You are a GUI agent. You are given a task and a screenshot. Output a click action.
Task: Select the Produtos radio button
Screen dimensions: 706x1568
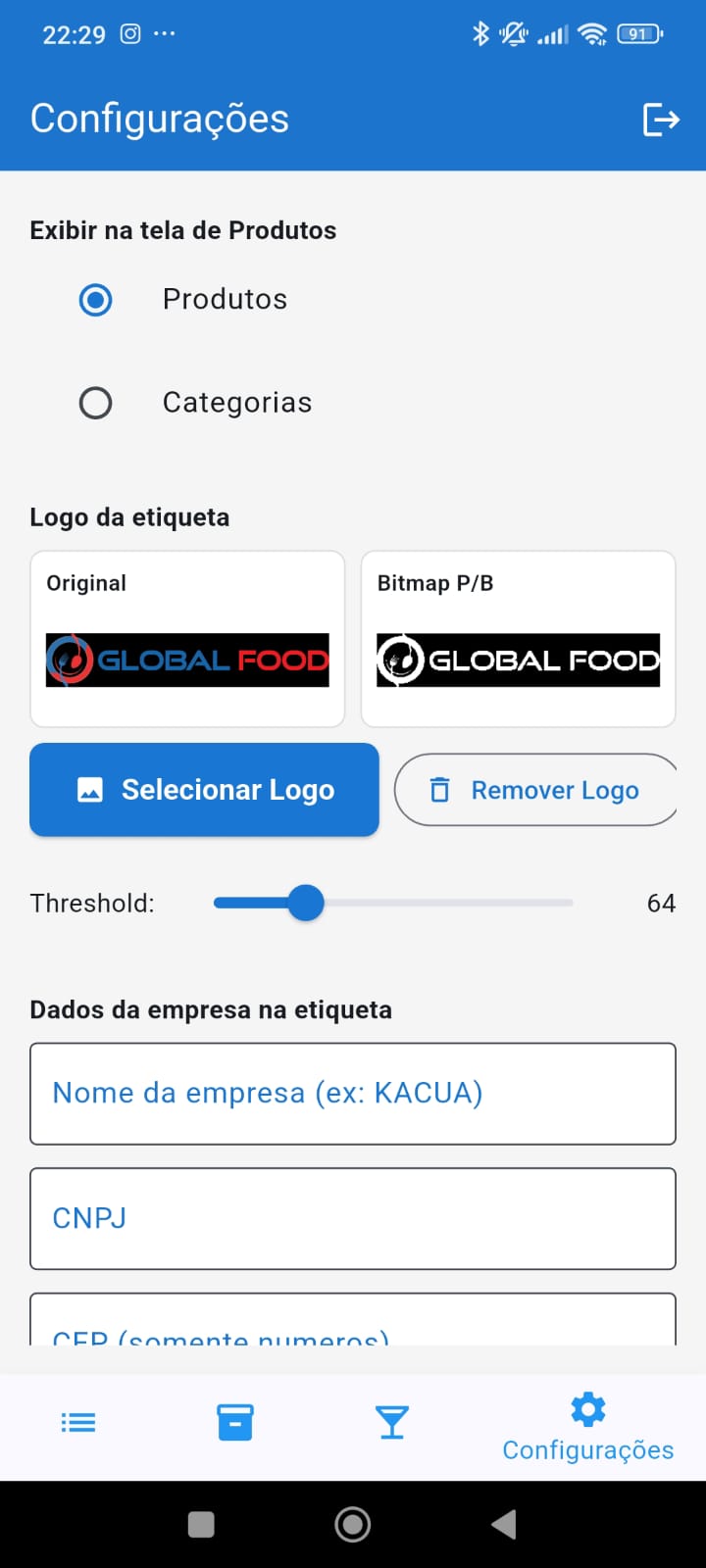pyautogui.click(x=95, y=300)
